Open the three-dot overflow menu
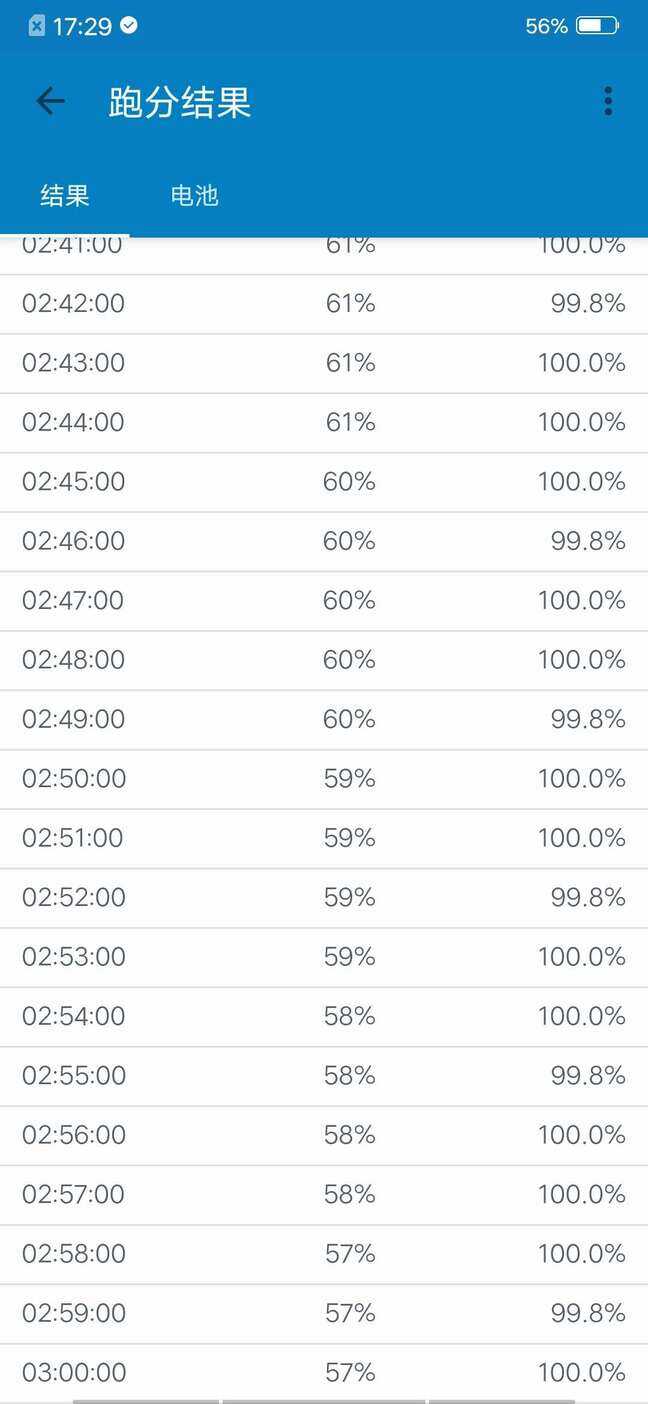This screenshot has height=1404, width=648. coord(608,101)
